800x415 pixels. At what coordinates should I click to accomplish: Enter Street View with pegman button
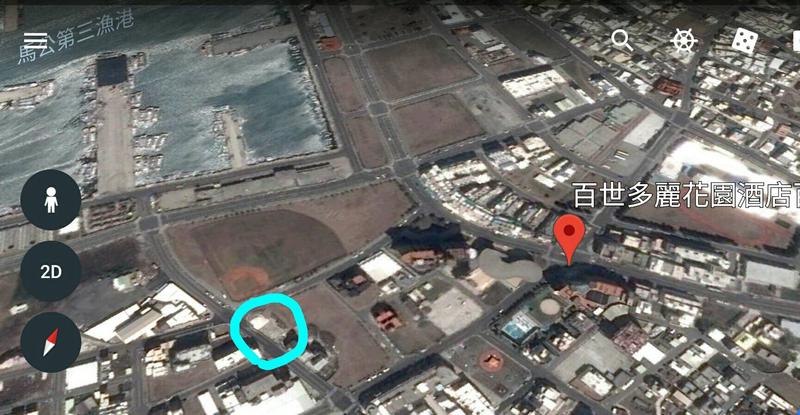tap(51, 200)
